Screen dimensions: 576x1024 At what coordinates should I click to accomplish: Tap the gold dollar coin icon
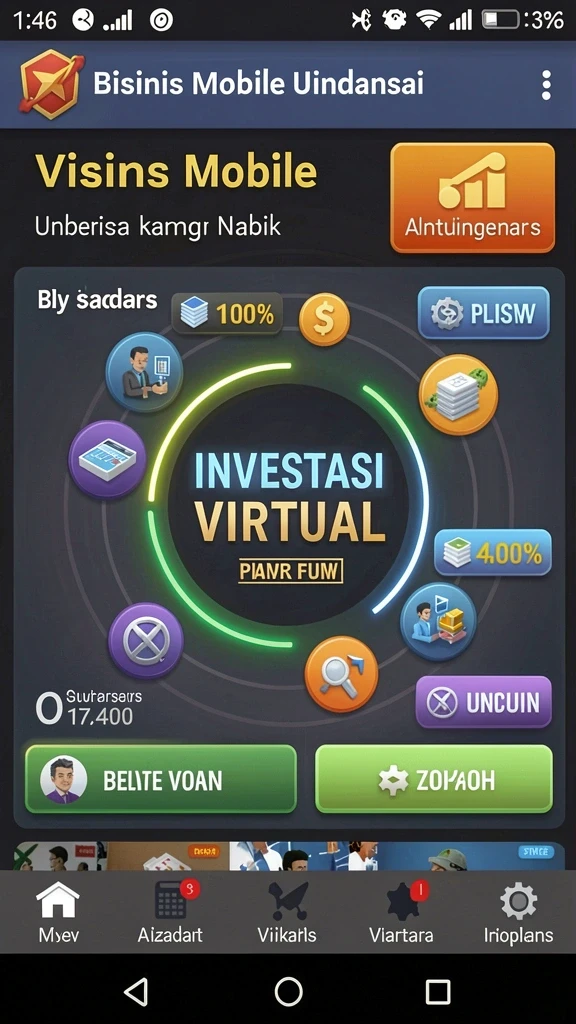(324, 319)
